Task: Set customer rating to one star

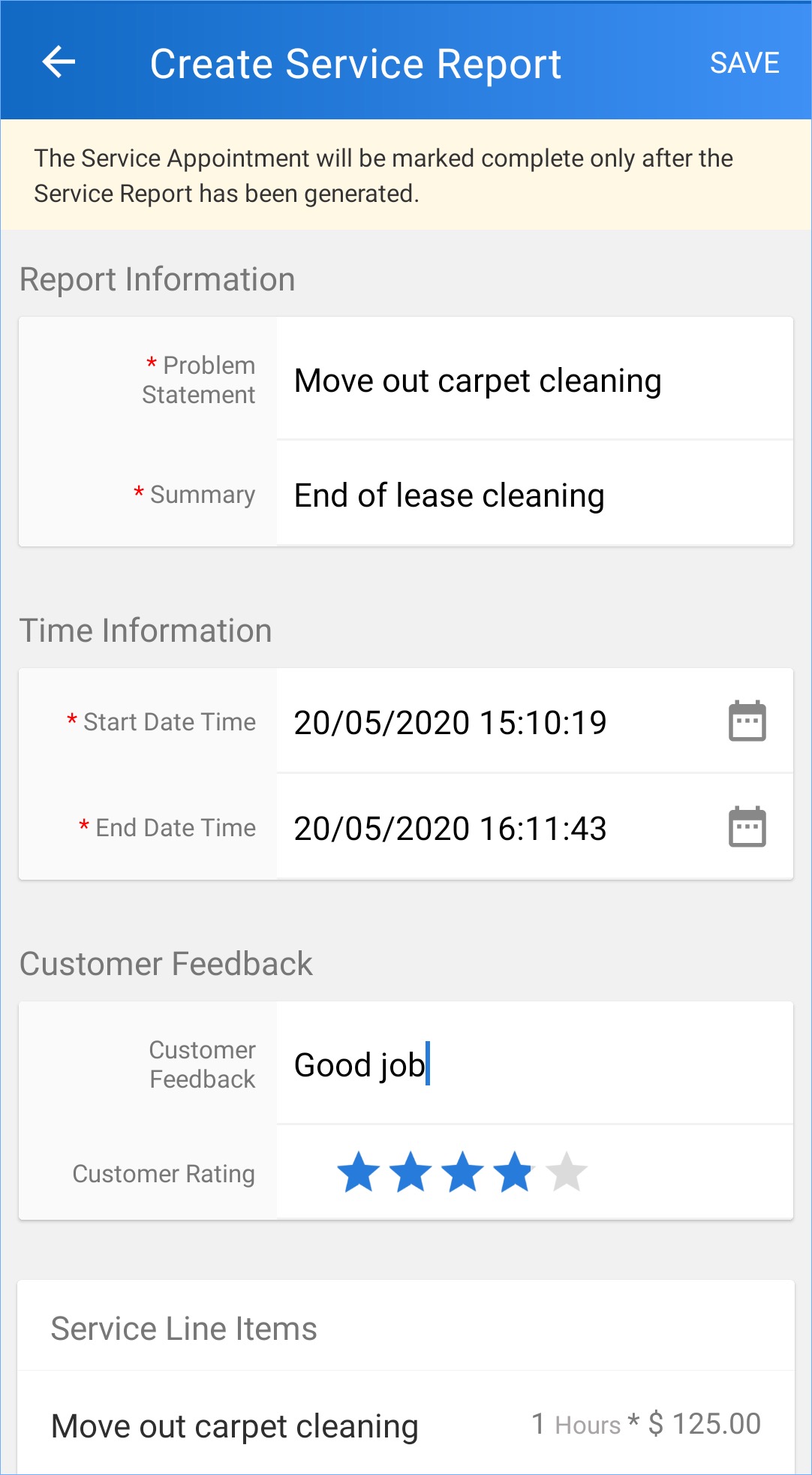Action: pyautogui.click(x=359, y=1172)
